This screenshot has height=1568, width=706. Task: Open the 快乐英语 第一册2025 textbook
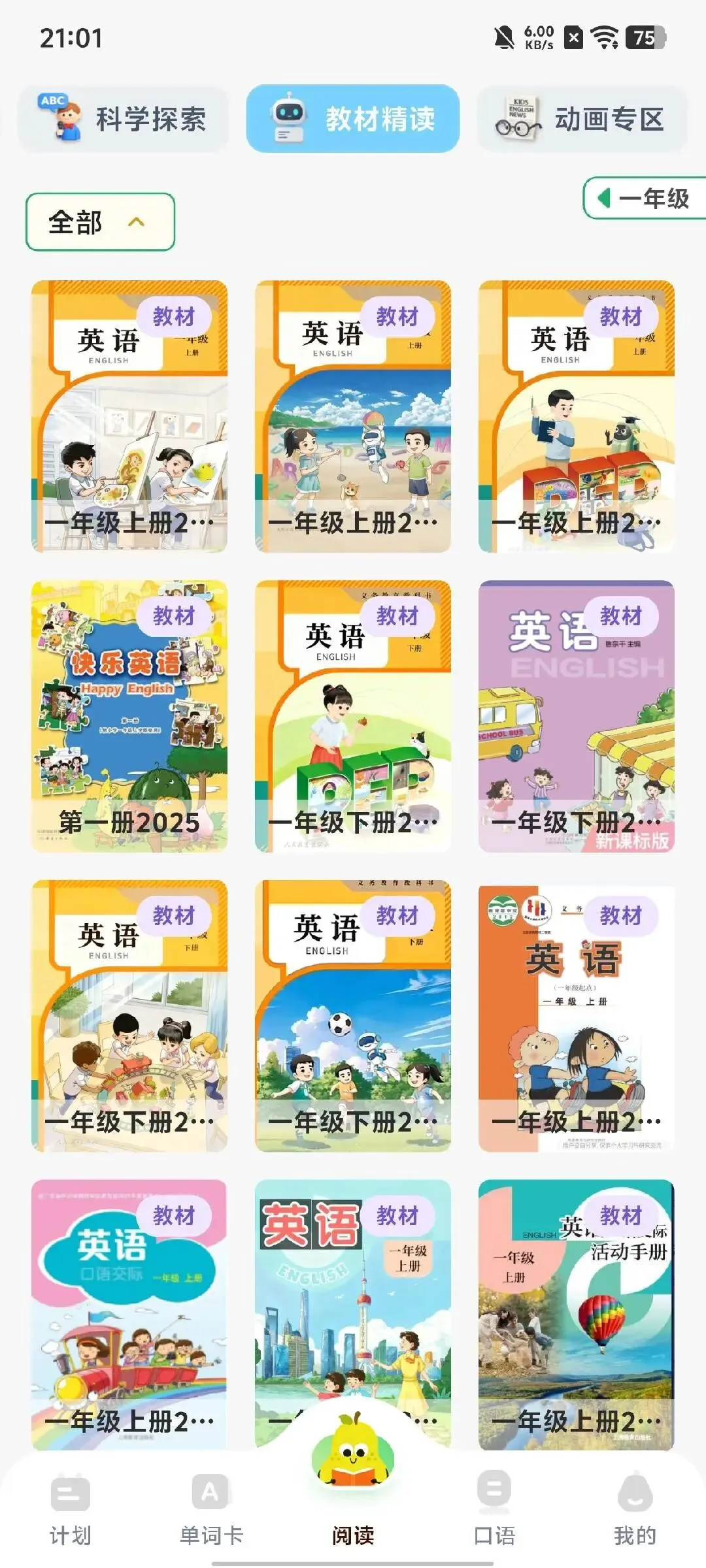(x=129, y=716)
